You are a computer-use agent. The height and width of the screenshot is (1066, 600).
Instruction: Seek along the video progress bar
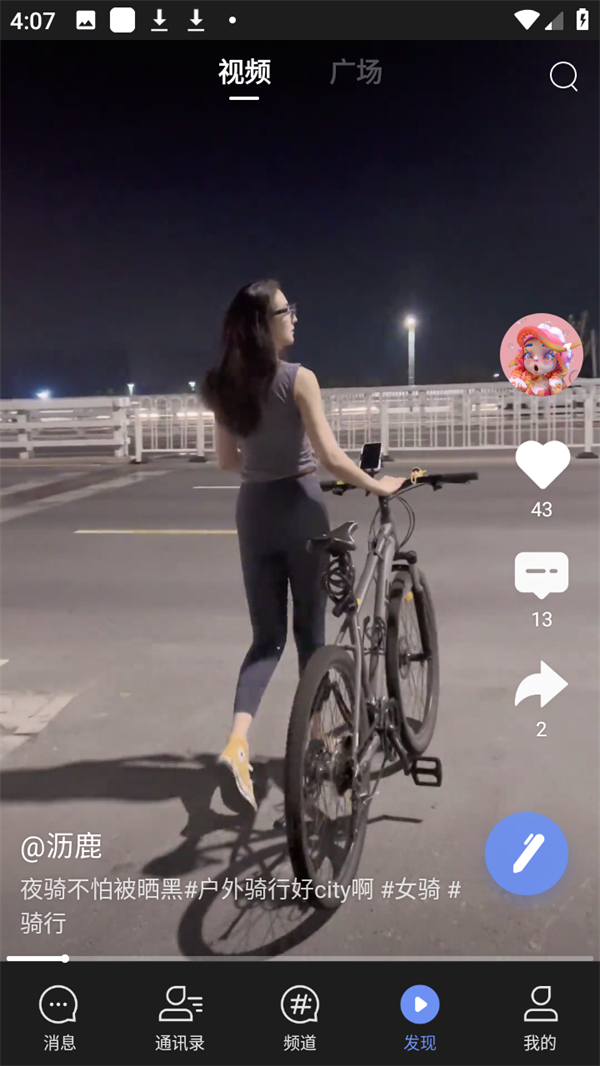tap(300, 959)
